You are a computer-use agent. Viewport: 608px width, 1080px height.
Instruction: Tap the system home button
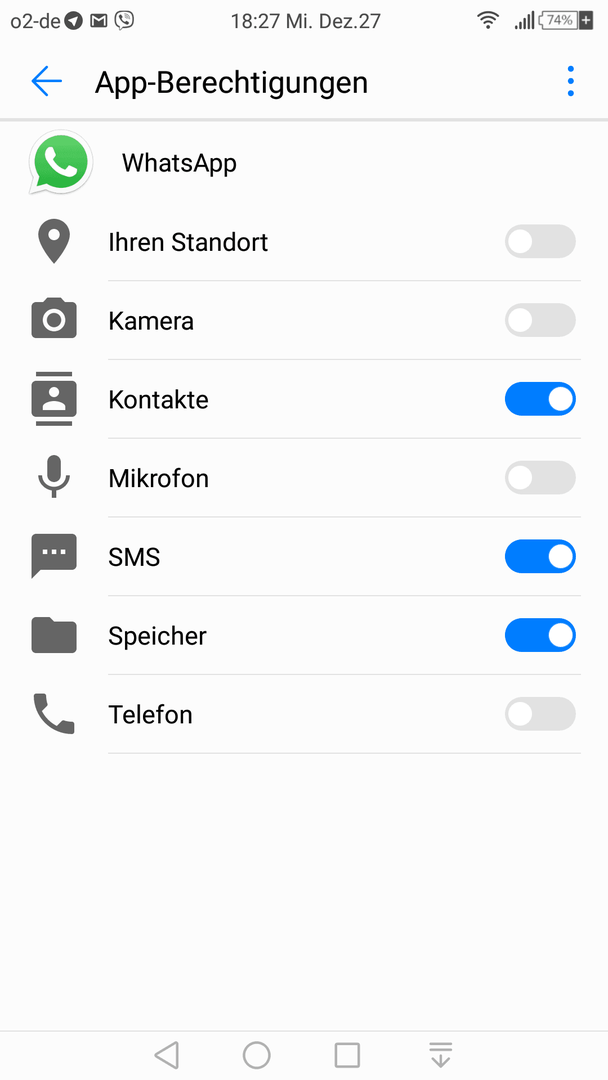(257, 1055)
